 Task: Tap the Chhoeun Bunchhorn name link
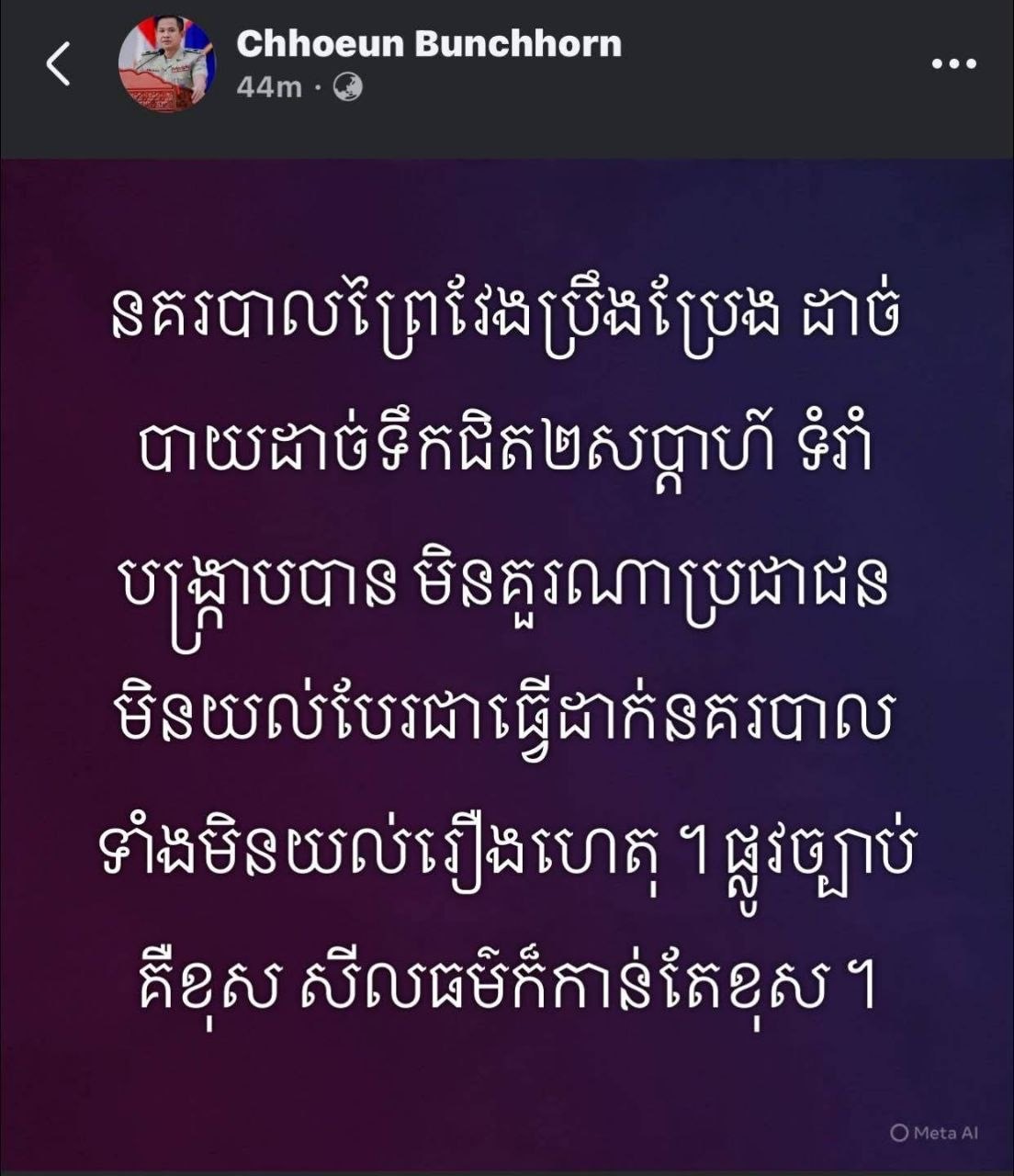point(428,43)
